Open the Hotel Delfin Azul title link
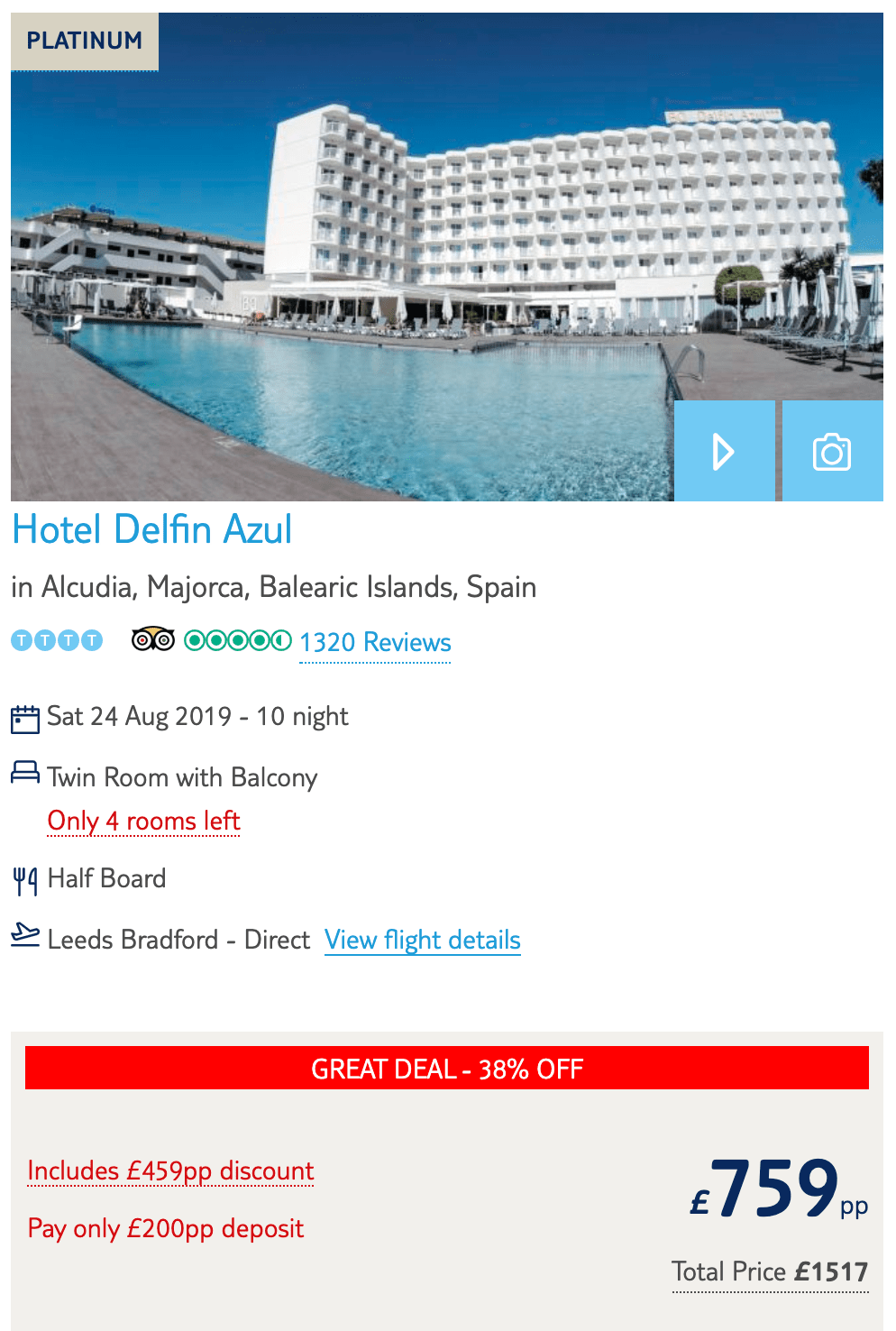896x1331 pixels. pos(152,529)
